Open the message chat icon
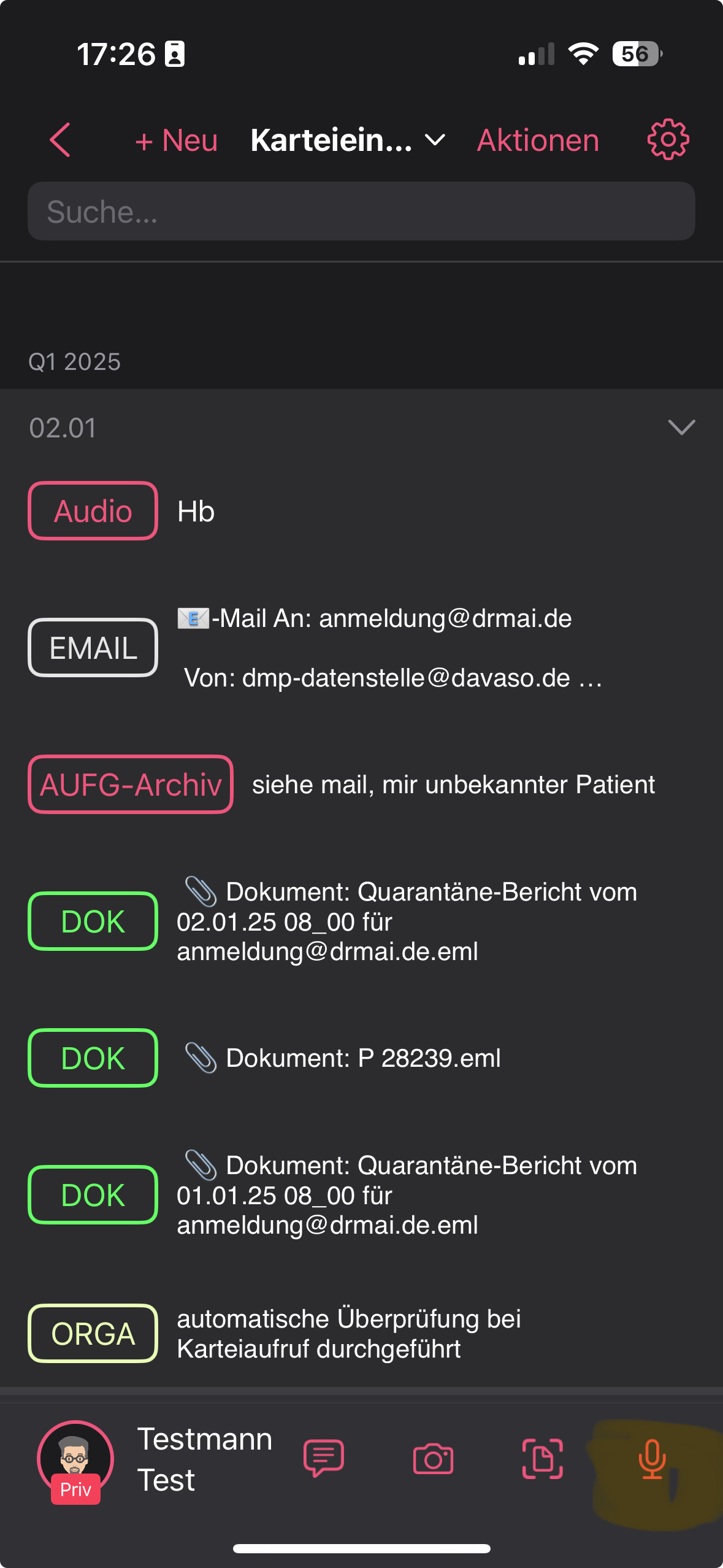723x1568 pixels. coord(324,1458)
